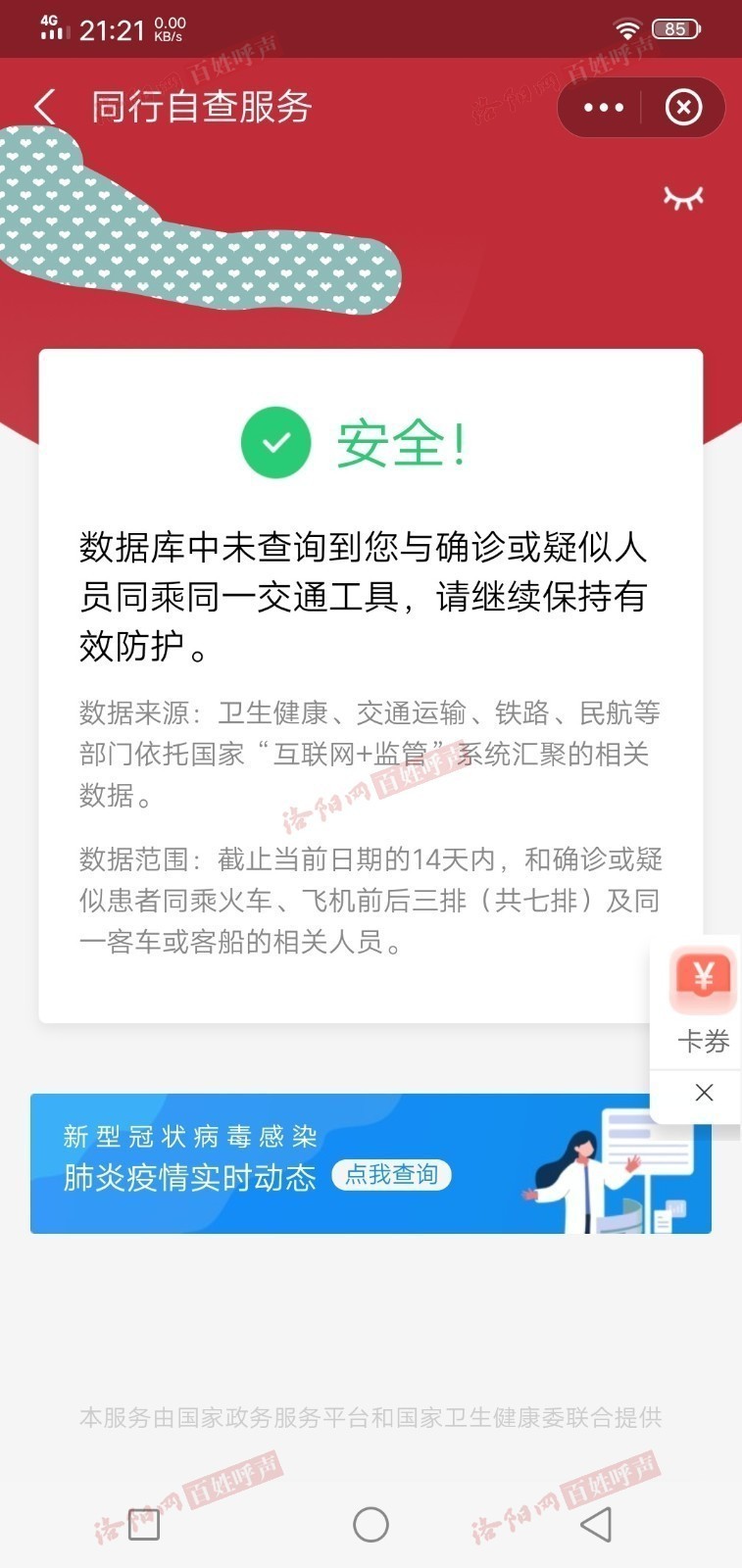This screenshot has width=742, height=1568.
Task: Go to the system home screen
Action: 371,1524
